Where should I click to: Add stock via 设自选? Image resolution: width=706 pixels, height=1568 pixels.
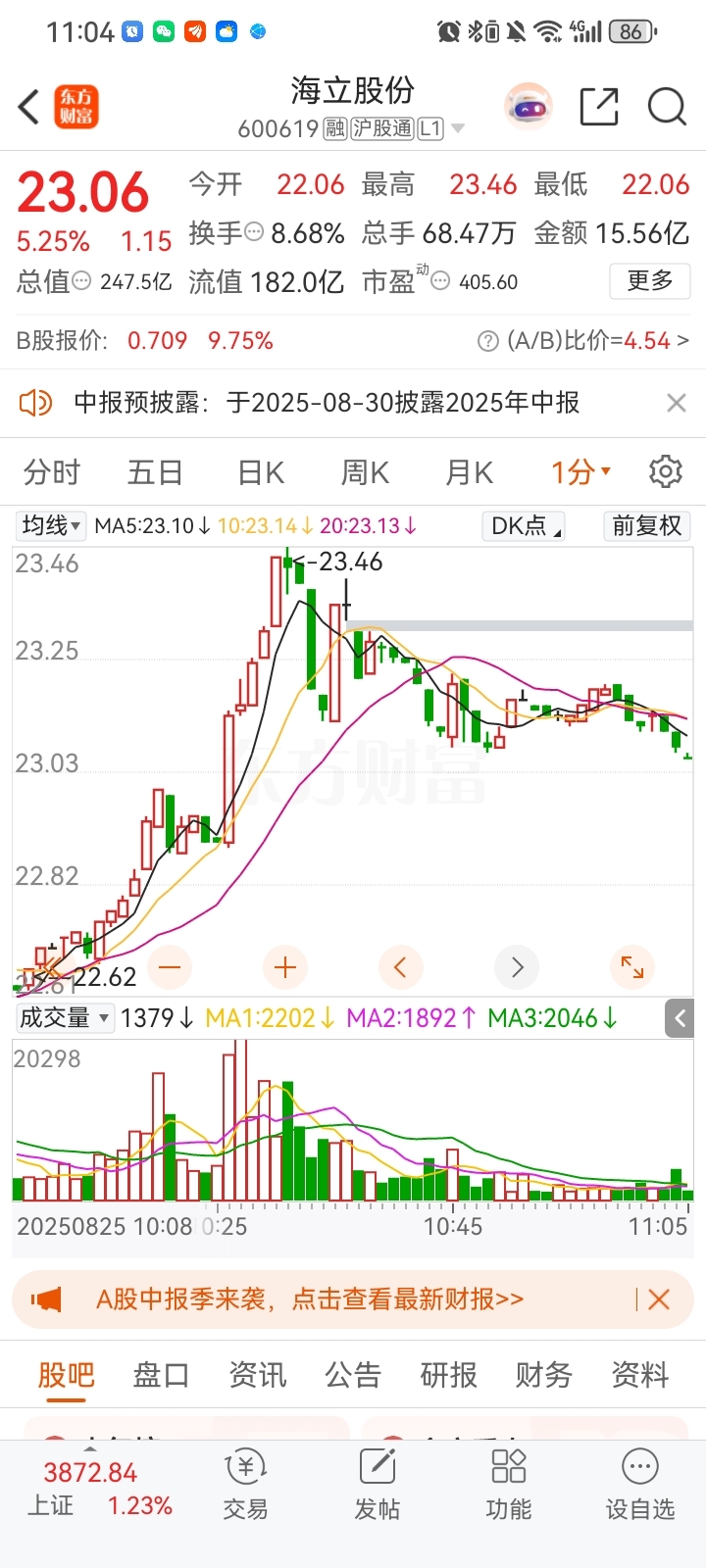coord(640,1485)
